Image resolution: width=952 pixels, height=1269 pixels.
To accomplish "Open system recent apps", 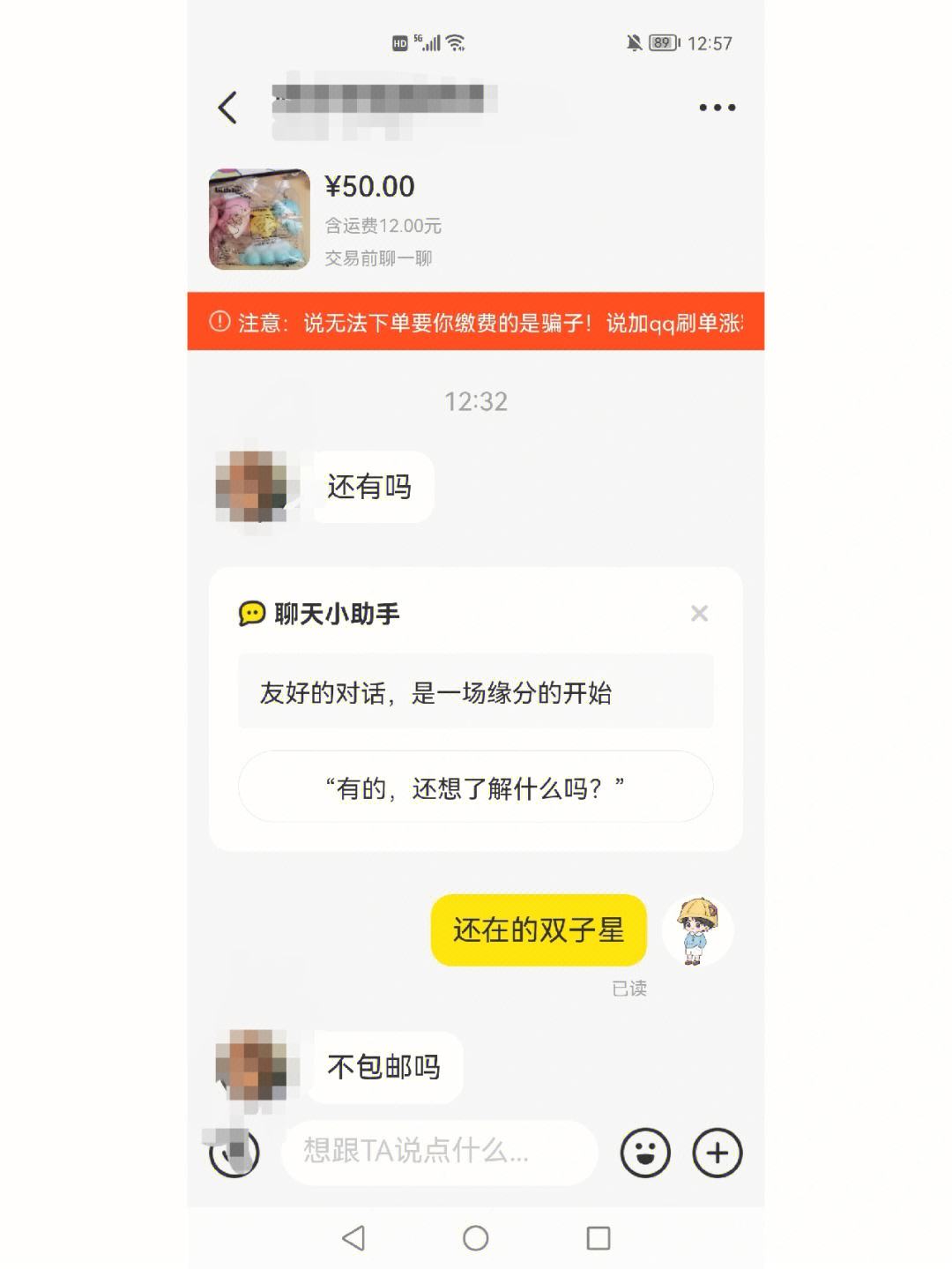I will click(598, 1238).
